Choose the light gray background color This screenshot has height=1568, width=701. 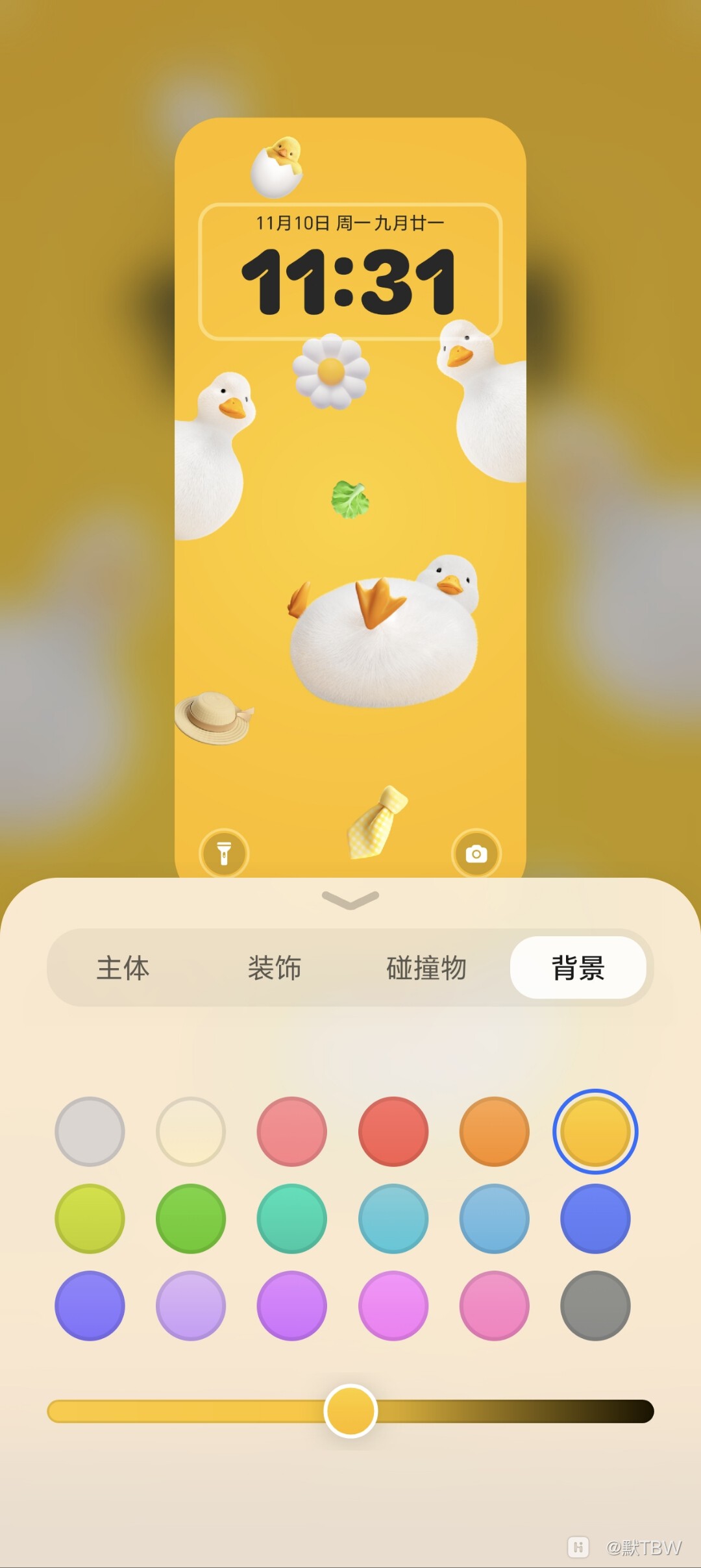coord(90,1132)
